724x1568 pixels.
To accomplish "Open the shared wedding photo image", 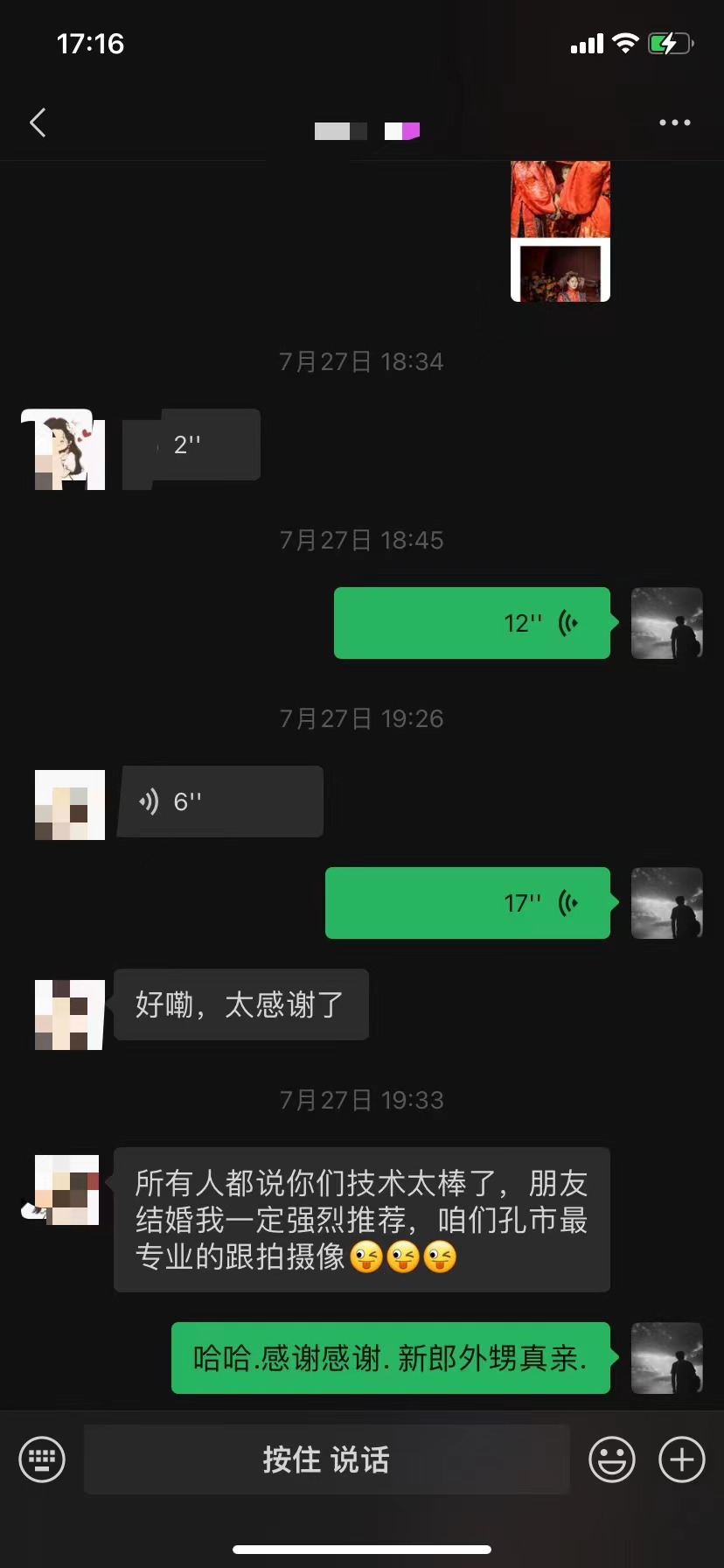I will coord(560,232).
